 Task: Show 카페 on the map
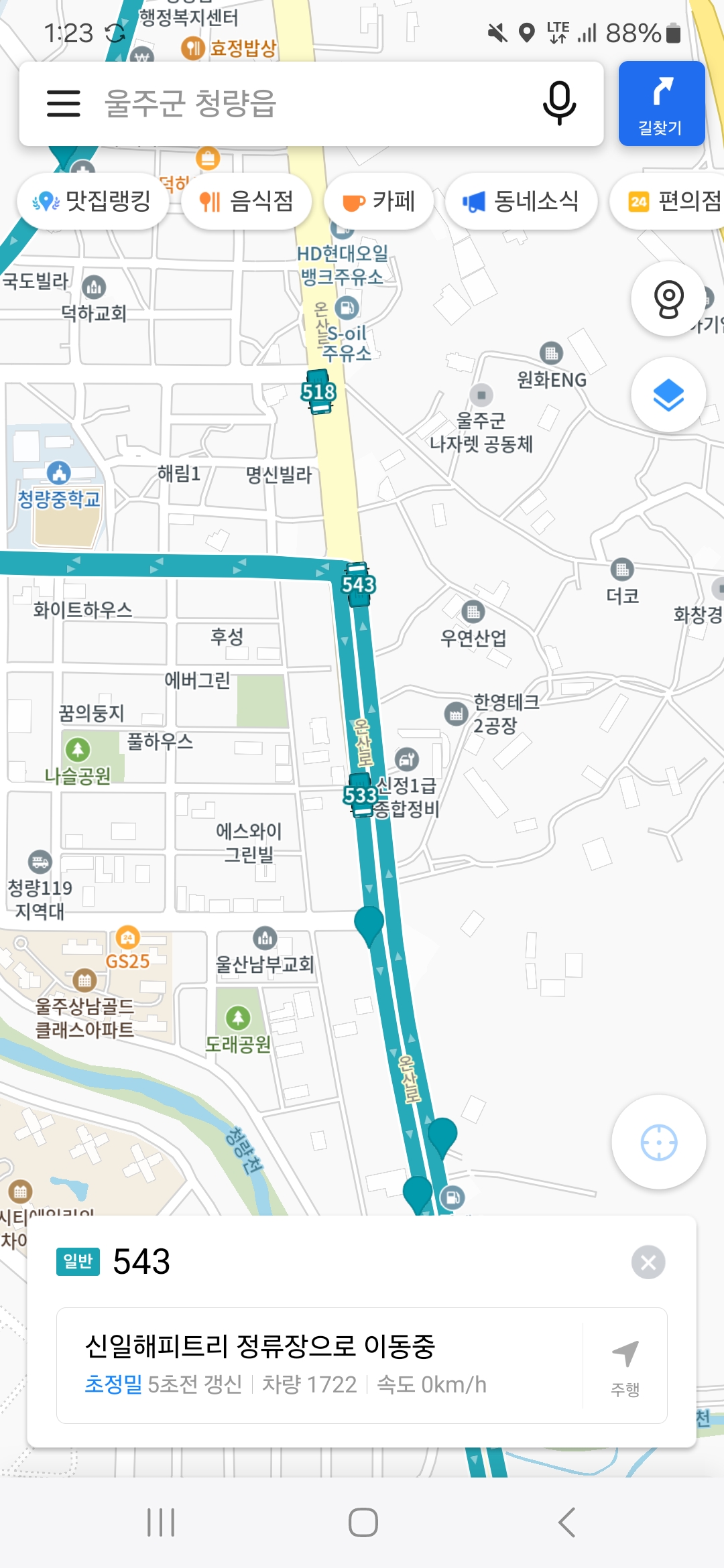click(379, 201)
